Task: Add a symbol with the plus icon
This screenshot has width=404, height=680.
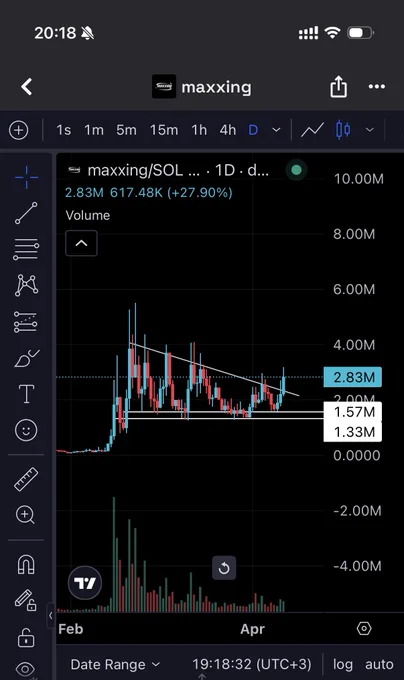Action: [x=19, y=130]
